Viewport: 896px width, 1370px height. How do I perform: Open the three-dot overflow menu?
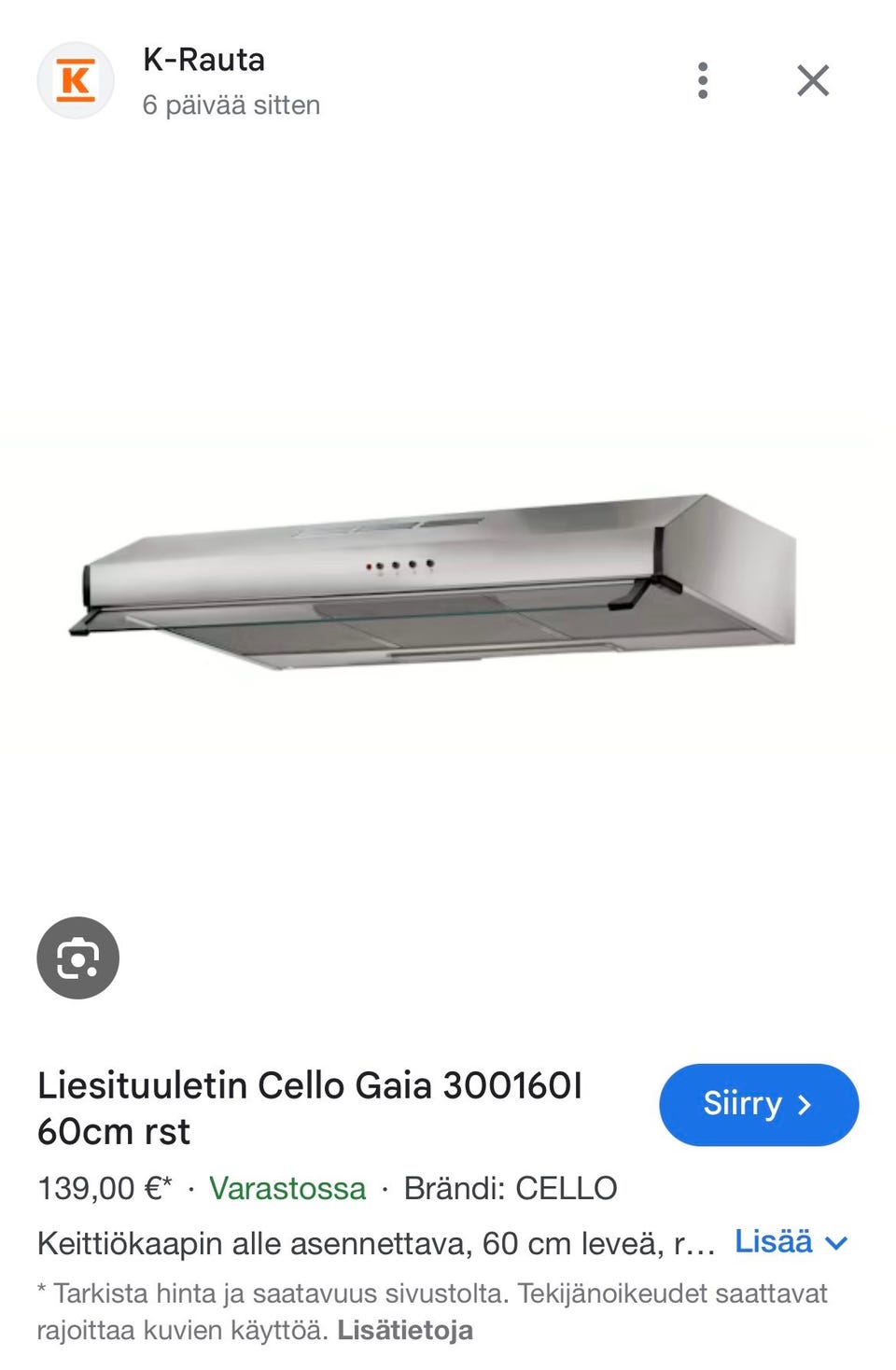tap(703, 81)
